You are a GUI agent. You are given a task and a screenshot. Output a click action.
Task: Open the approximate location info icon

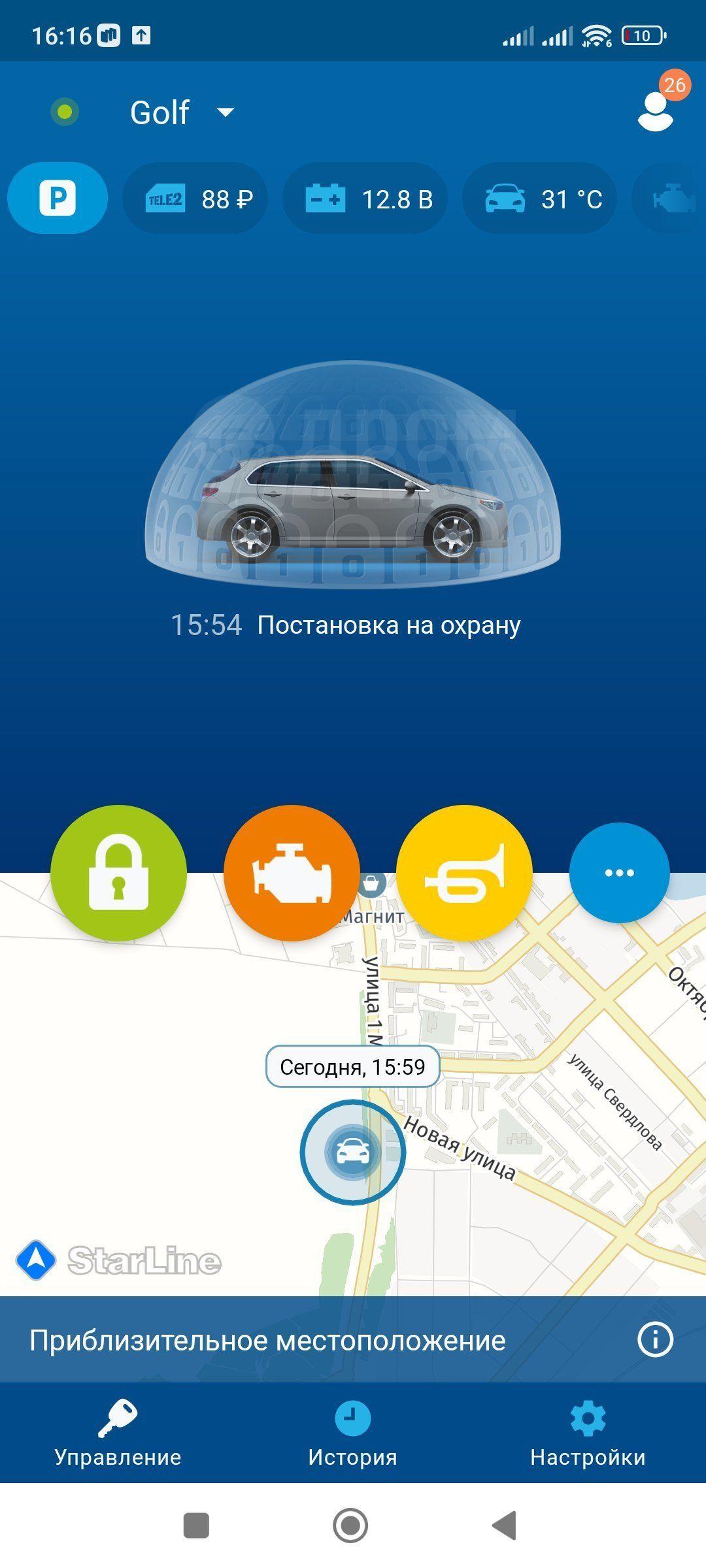(x=655, y=1340)
